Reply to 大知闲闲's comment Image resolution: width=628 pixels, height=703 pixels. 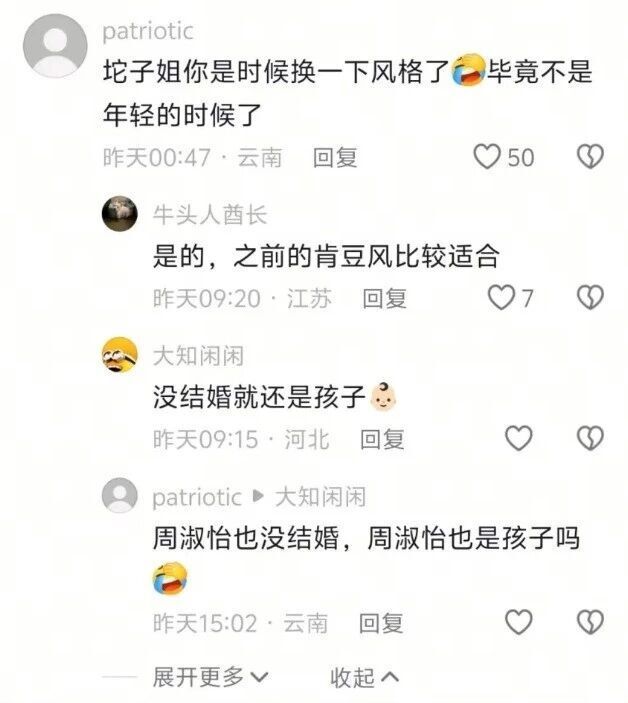point(382,438)
